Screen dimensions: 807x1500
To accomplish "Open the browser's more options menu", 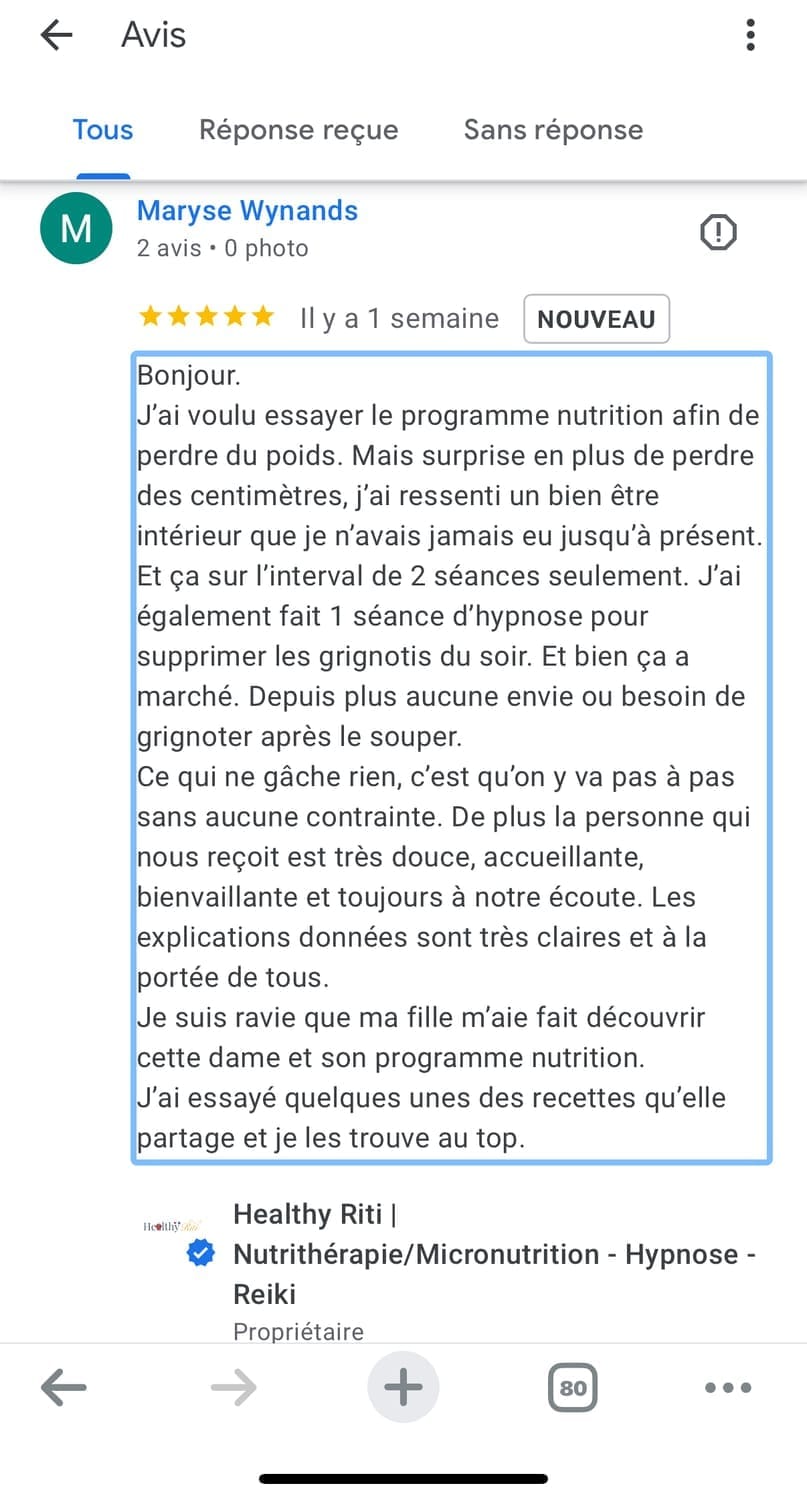I will [727, 1387].
